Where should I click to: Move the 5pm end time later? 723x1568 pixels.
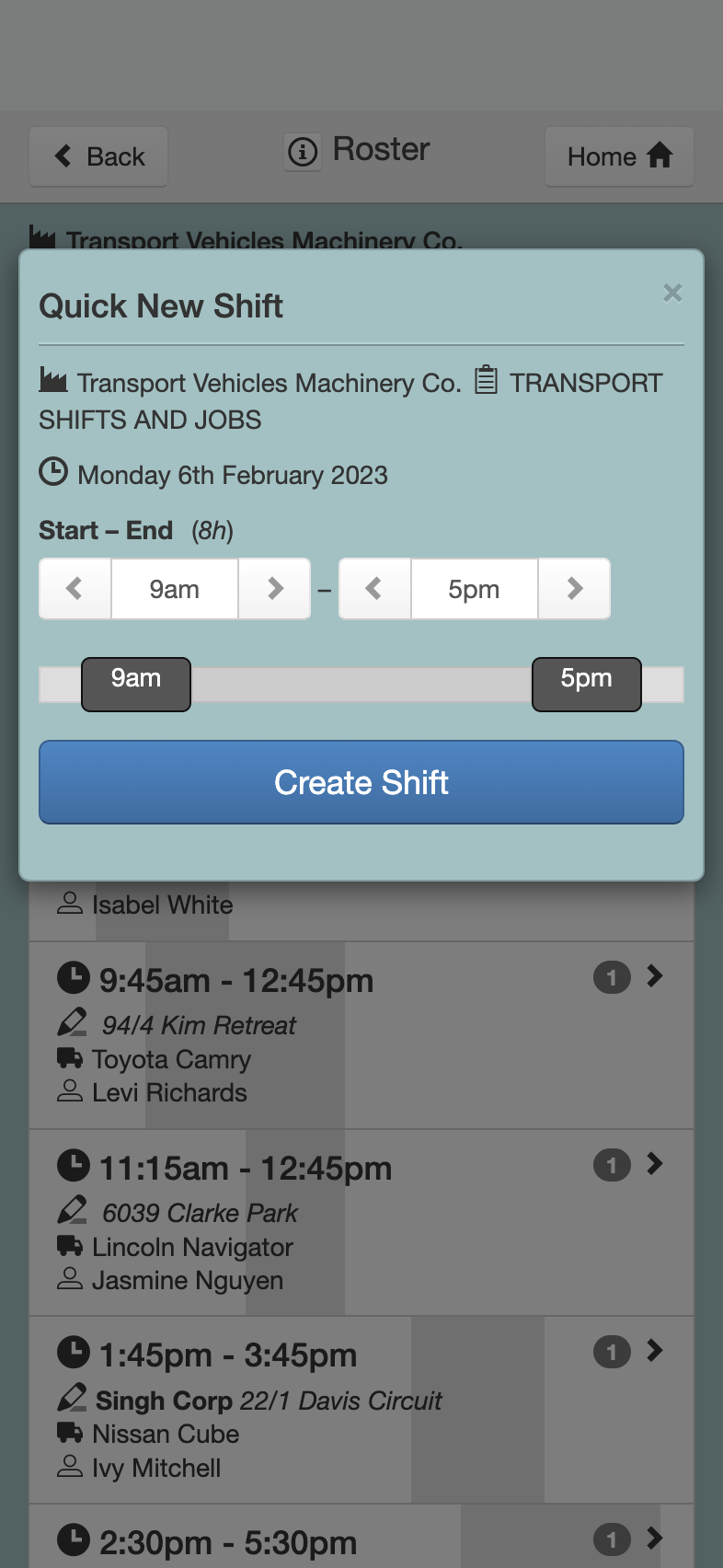(574, 589)
